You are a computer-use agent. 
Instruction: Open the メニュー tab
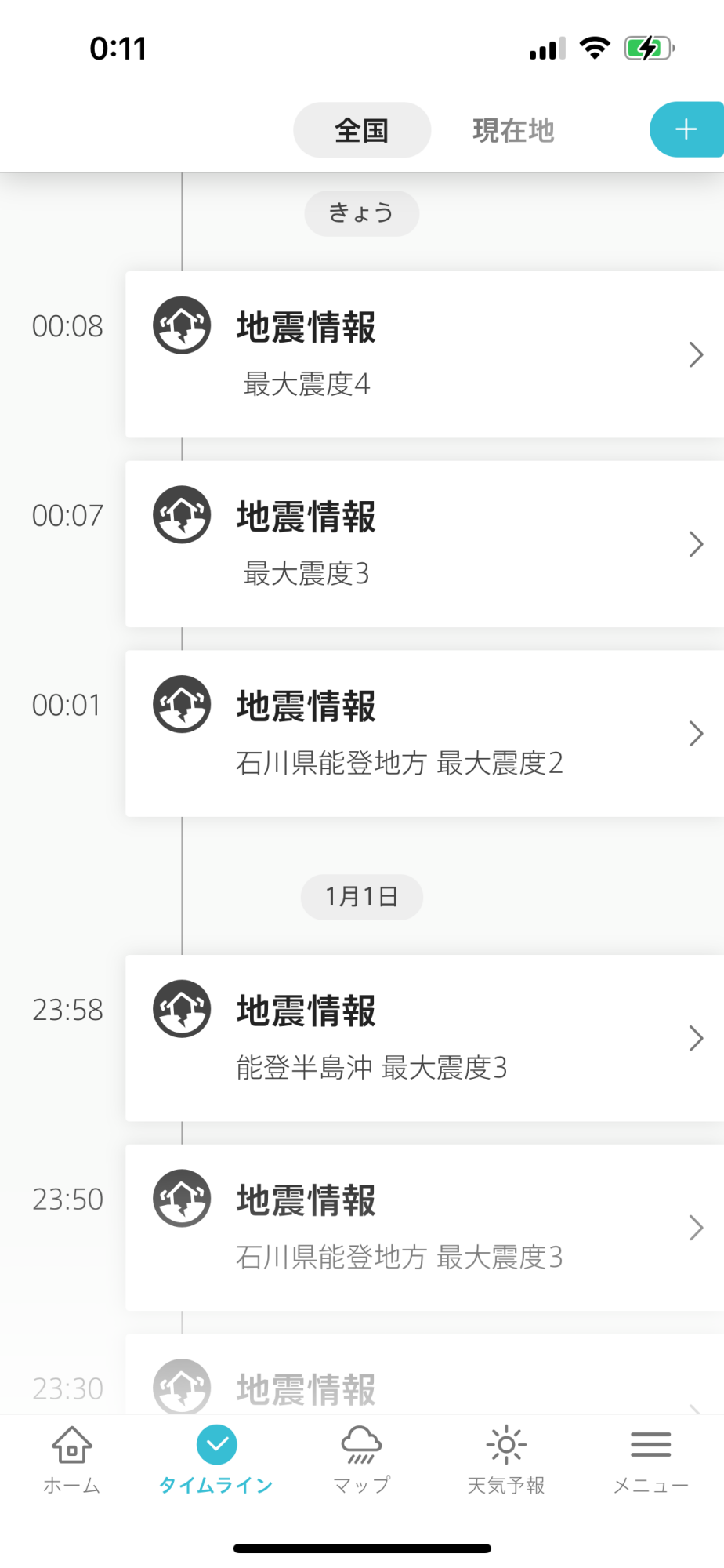point(650,1458)
